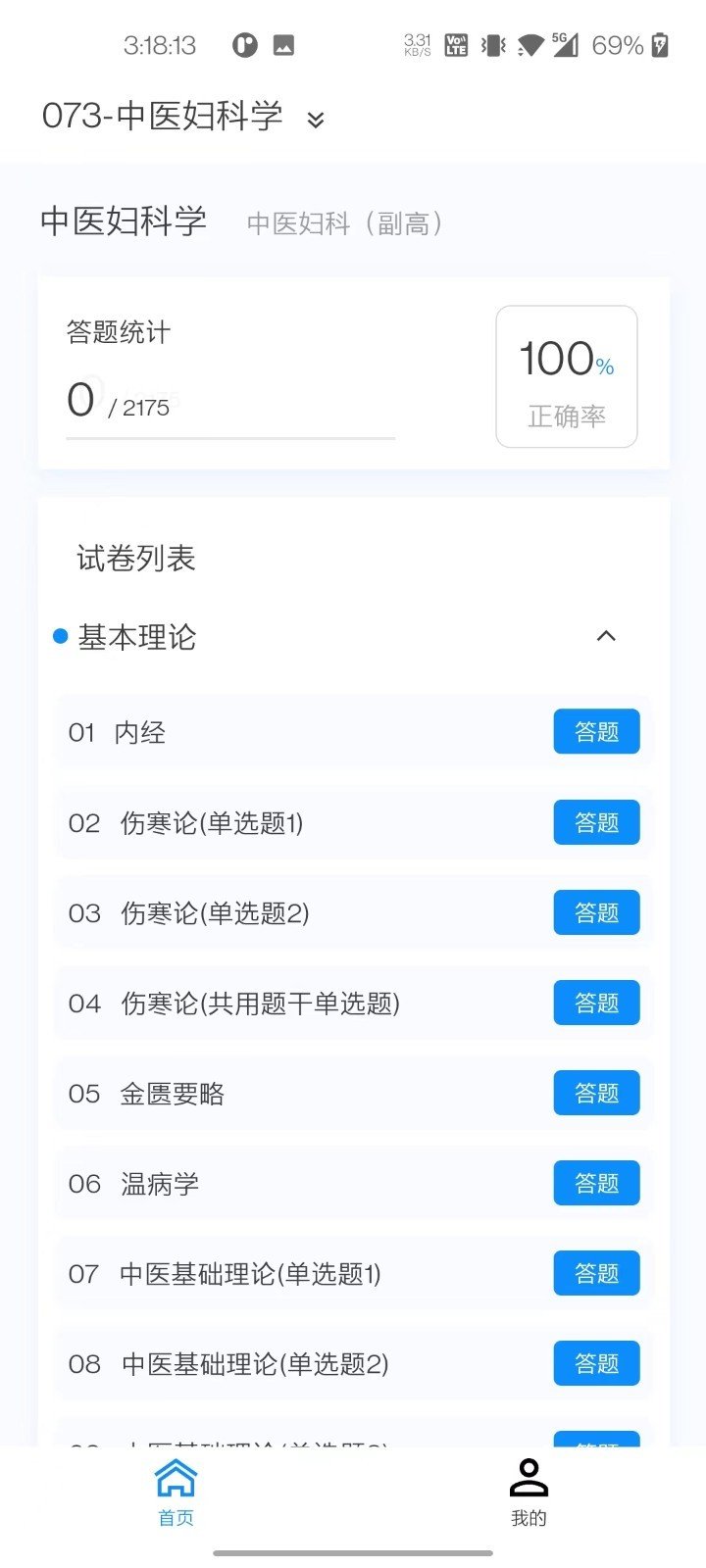Viewport: 706px width, 1568px height.
Task: Open the 我的 profile icon
Action: (529, 1476)
